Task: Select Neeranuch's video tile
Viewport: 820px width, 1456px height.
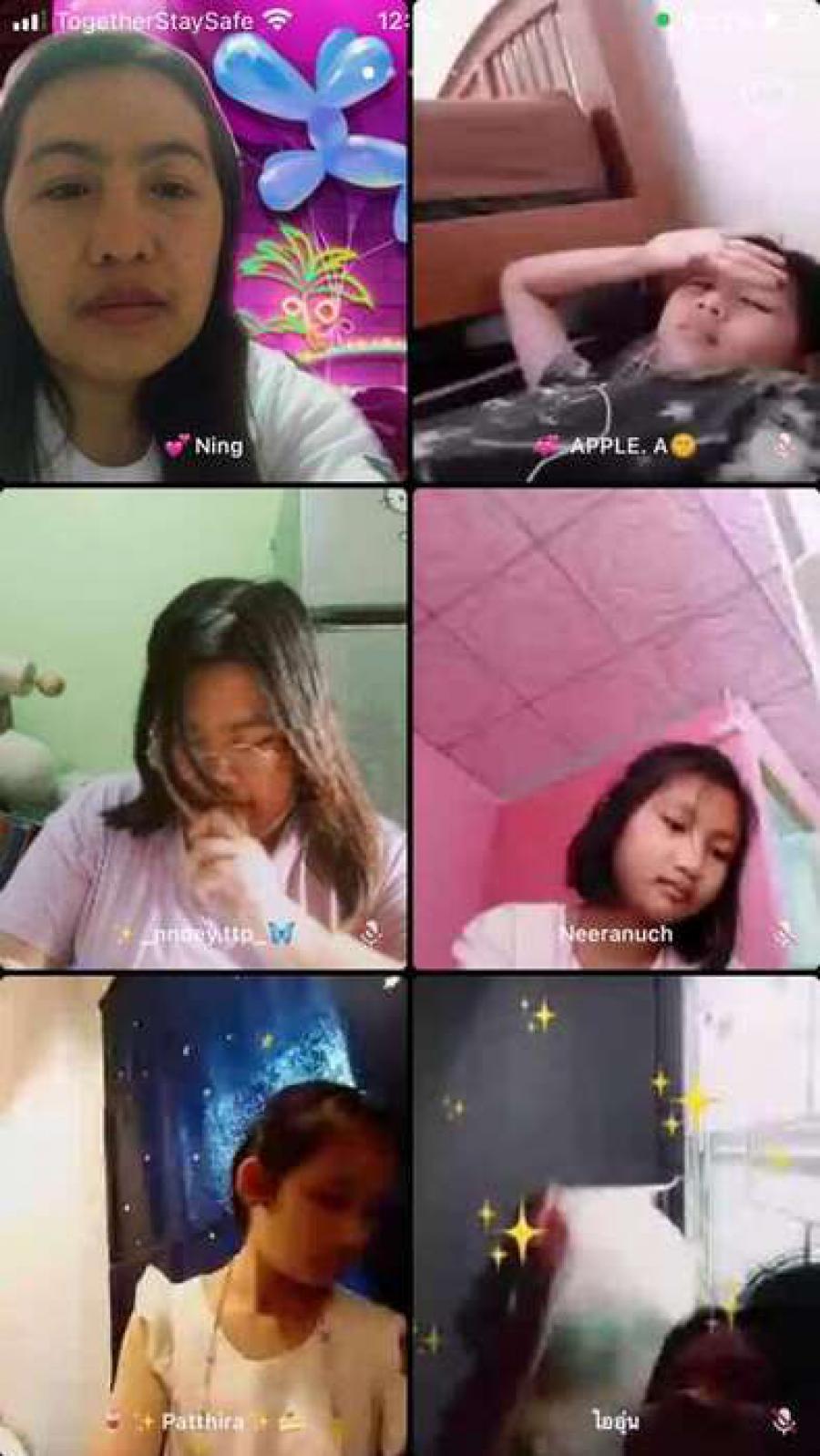Action: [616, 729]
